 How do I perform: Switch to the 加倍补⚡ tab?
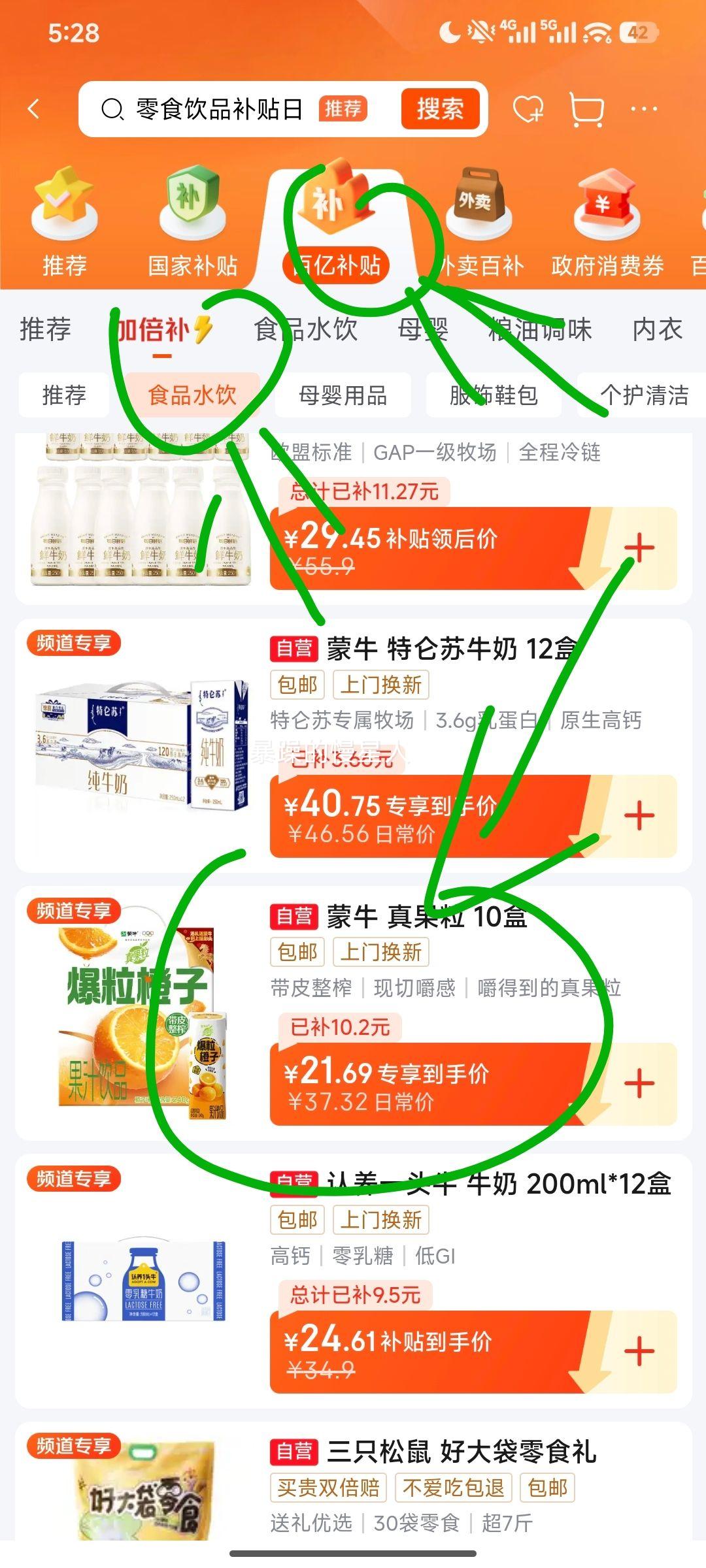[x=160, y=330]
